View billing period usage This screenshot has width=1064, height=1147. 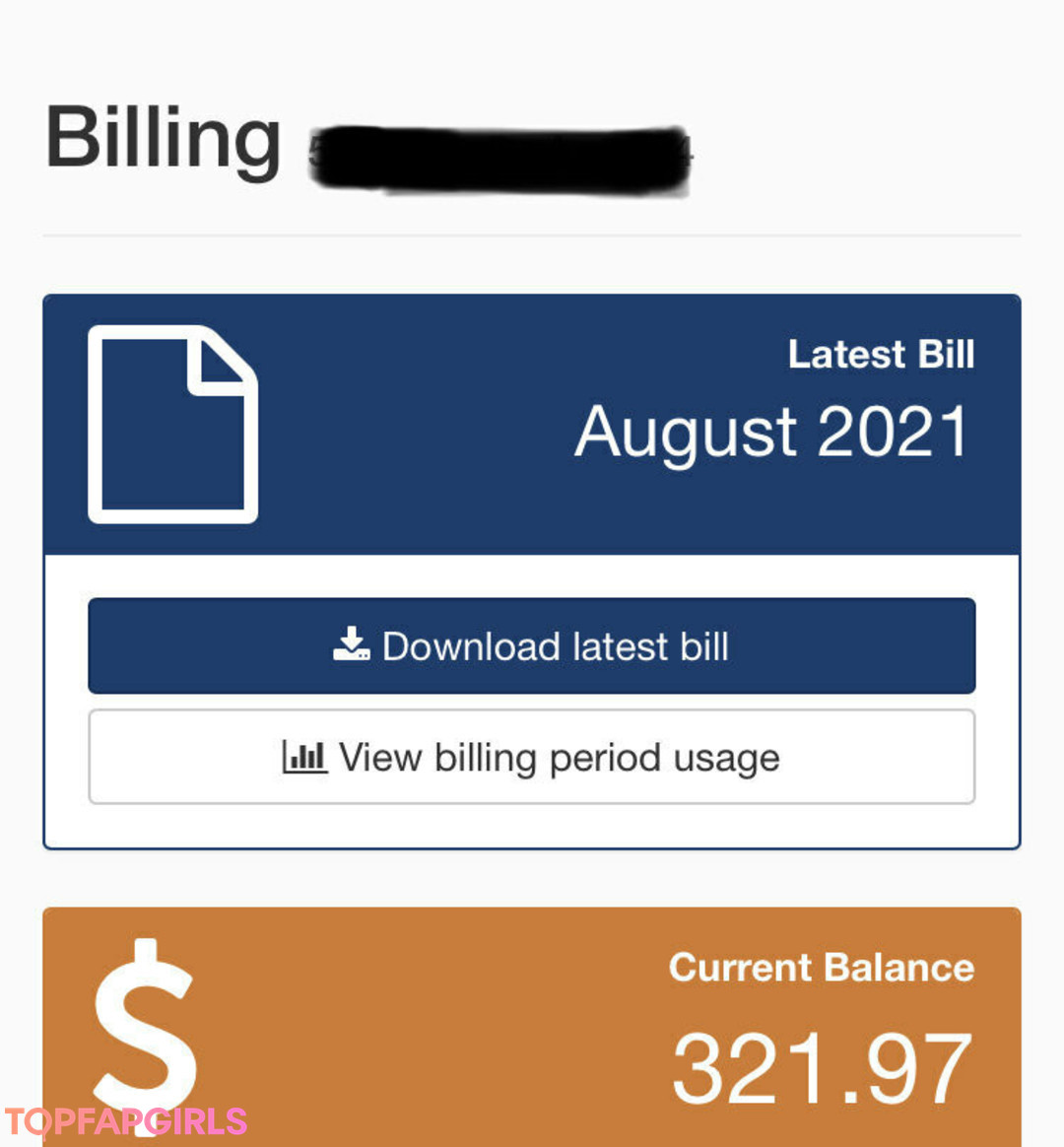[x=531, y=758]
